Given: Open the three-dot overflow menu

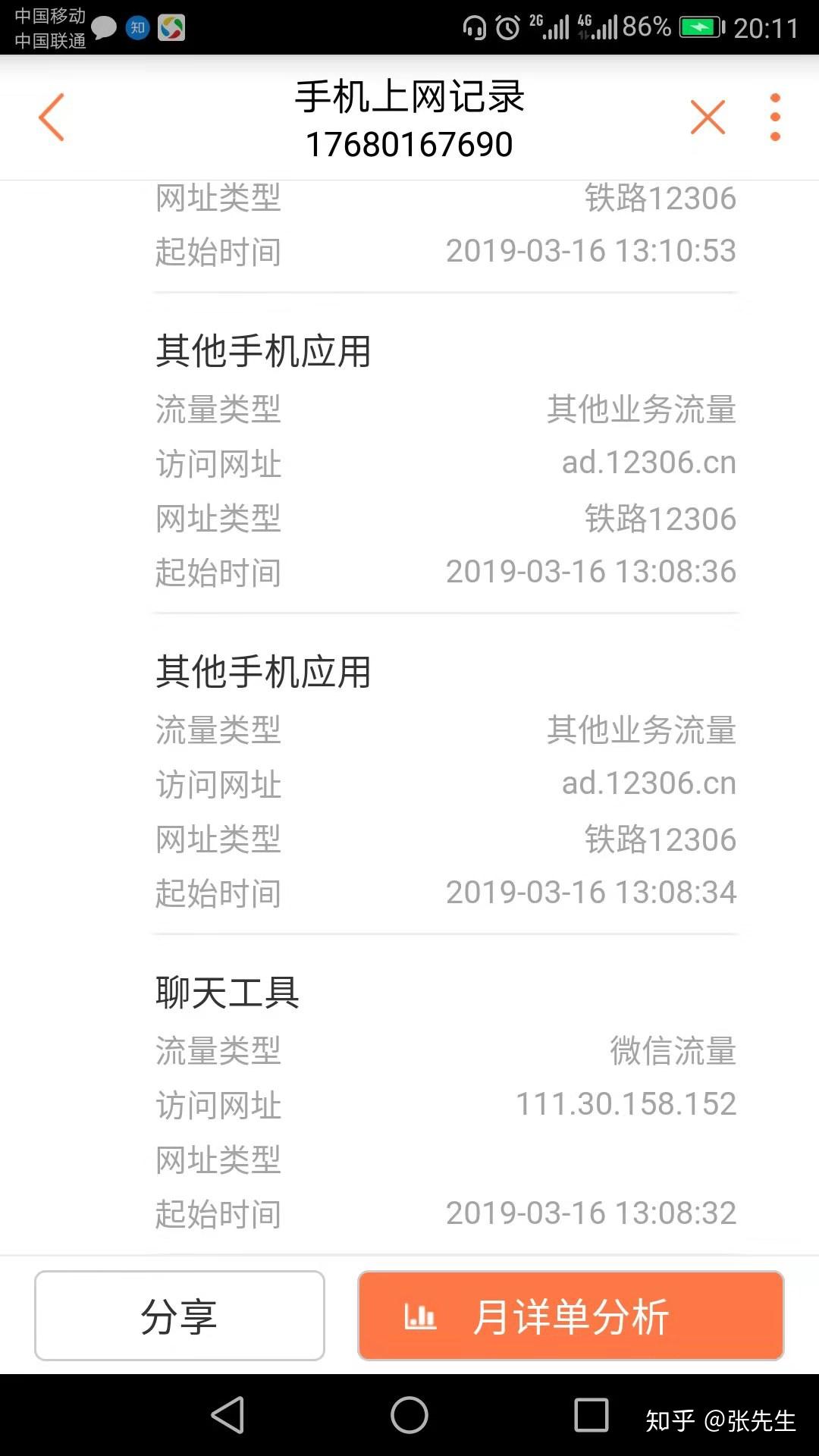Looking at the screenshot, I should pyautogui.click(x=775, y=118).
